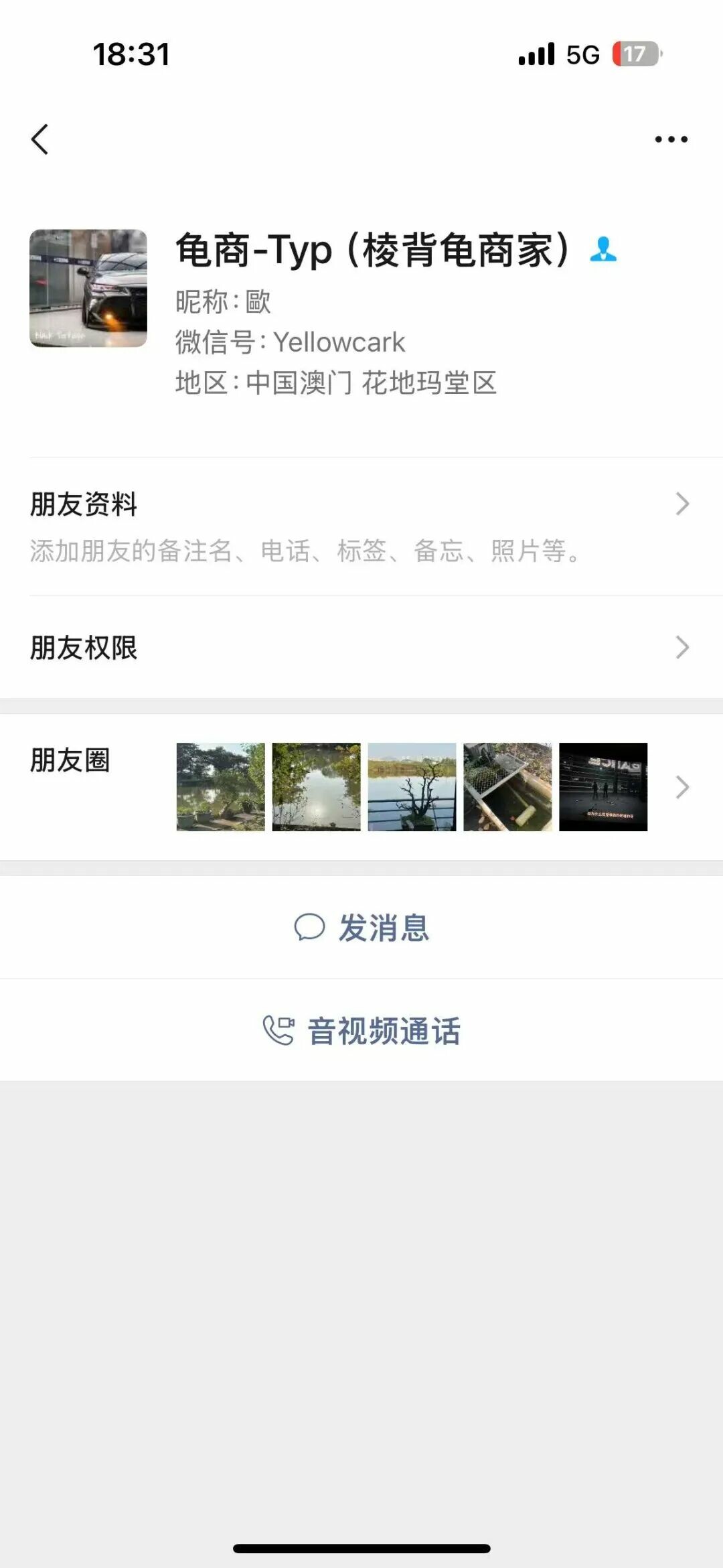Viewport: 723px width, 1568px height.
Task: Open 朋友权限 settings
Action: 361,647
